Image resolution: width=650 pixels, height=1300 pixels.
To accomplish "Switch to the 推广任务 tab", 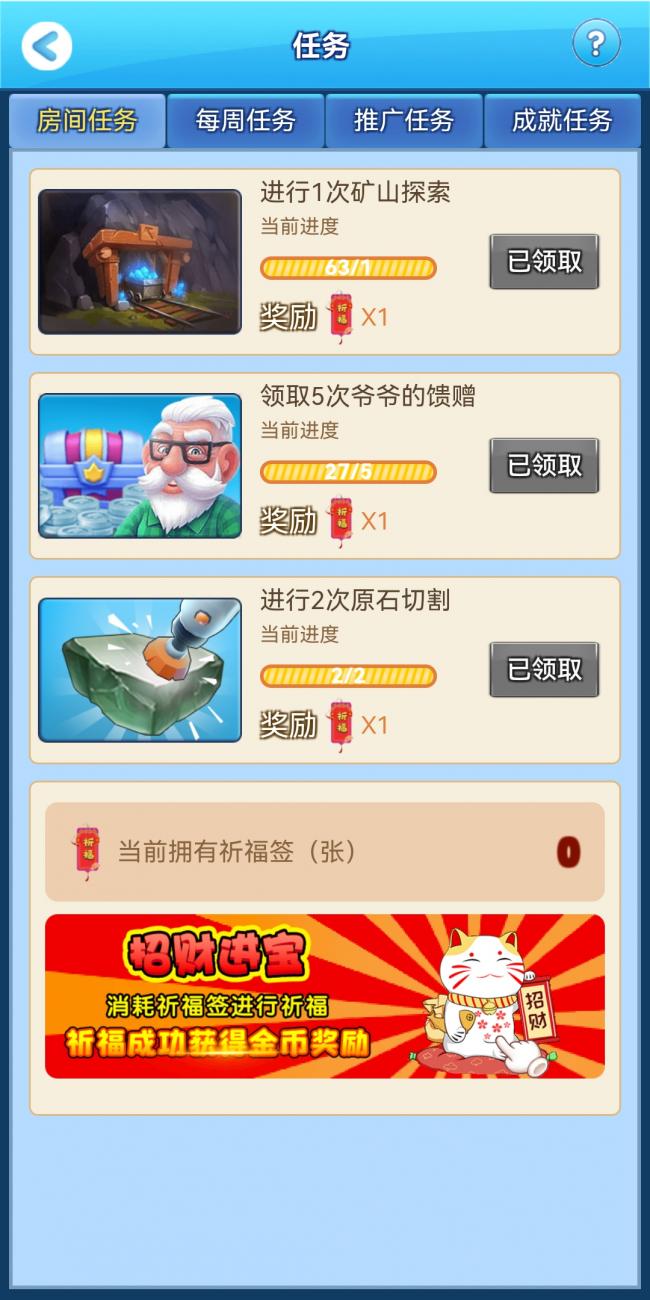I will [x=404, y=121].
